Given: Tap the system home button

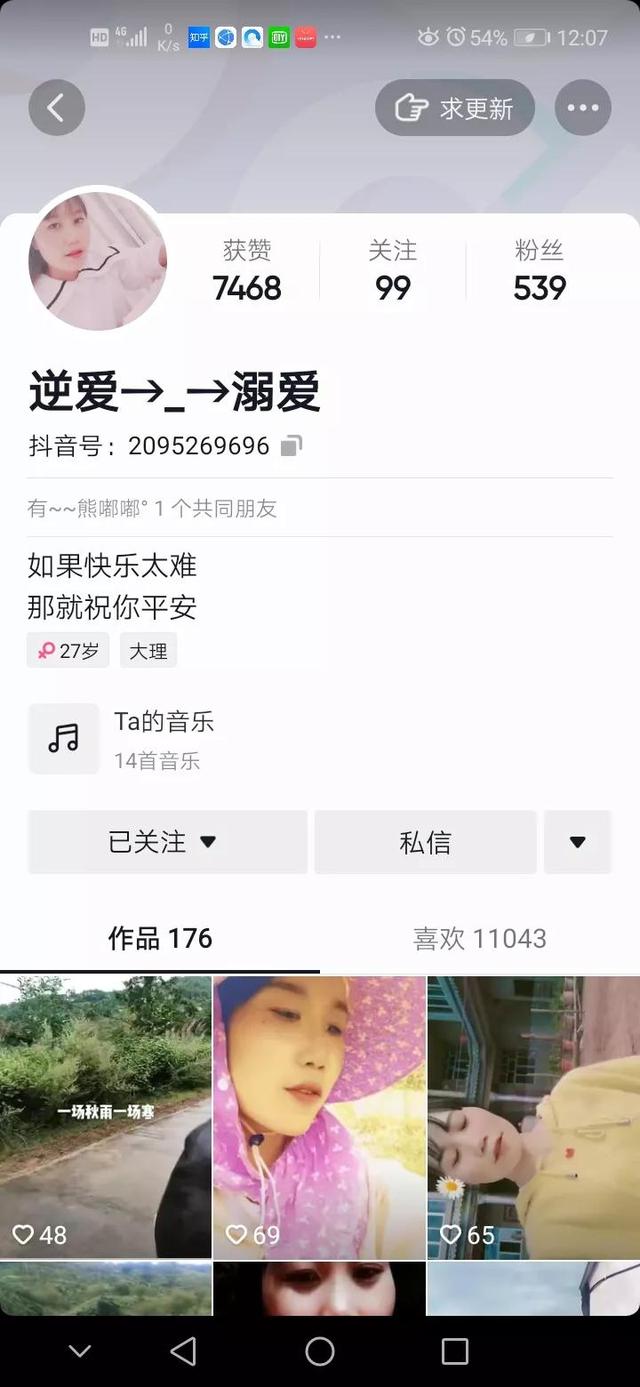Looking at the screenshot, I should click(320, 1351).
